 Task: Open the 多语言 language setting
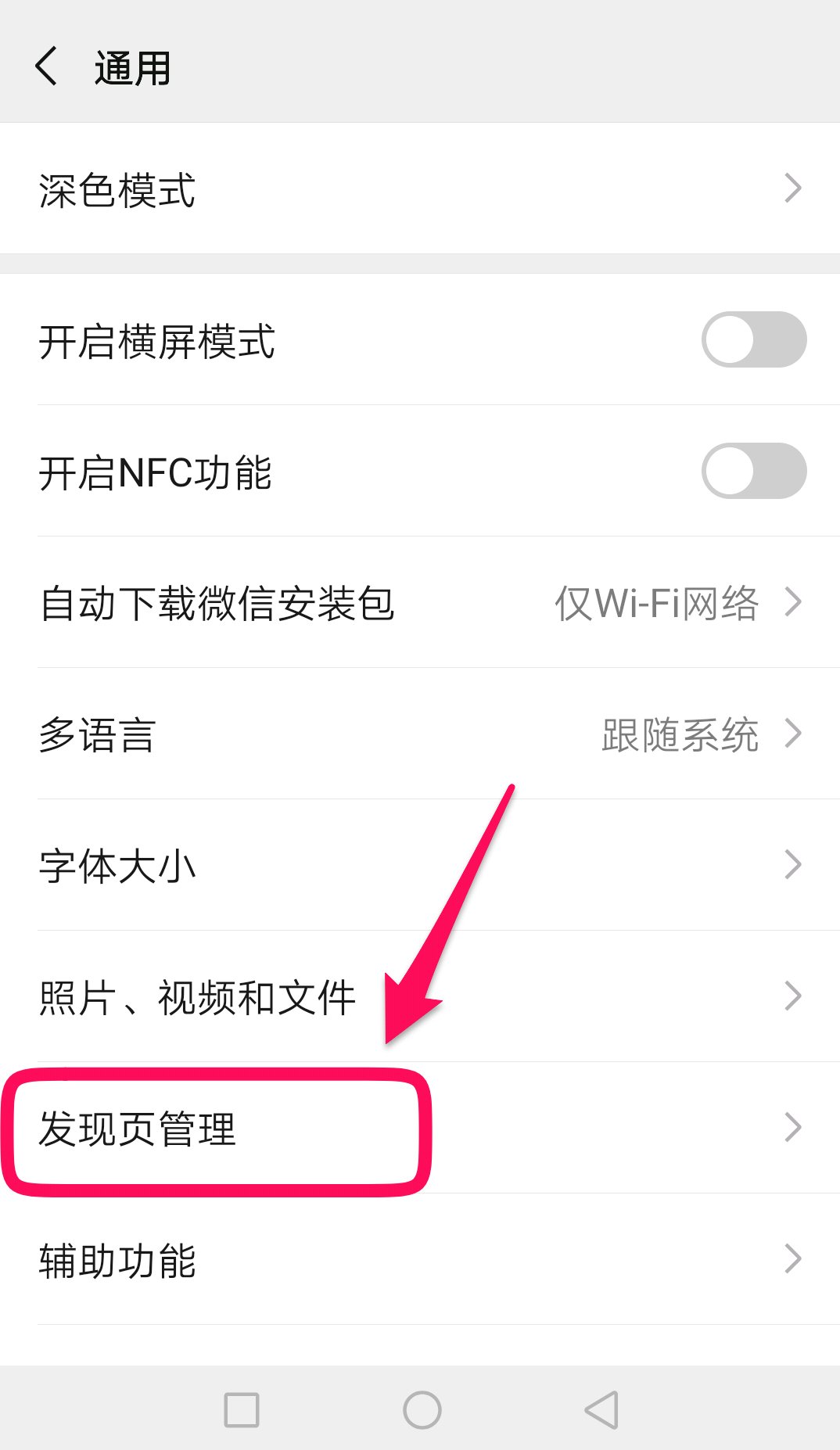click(x=420, y=734)
